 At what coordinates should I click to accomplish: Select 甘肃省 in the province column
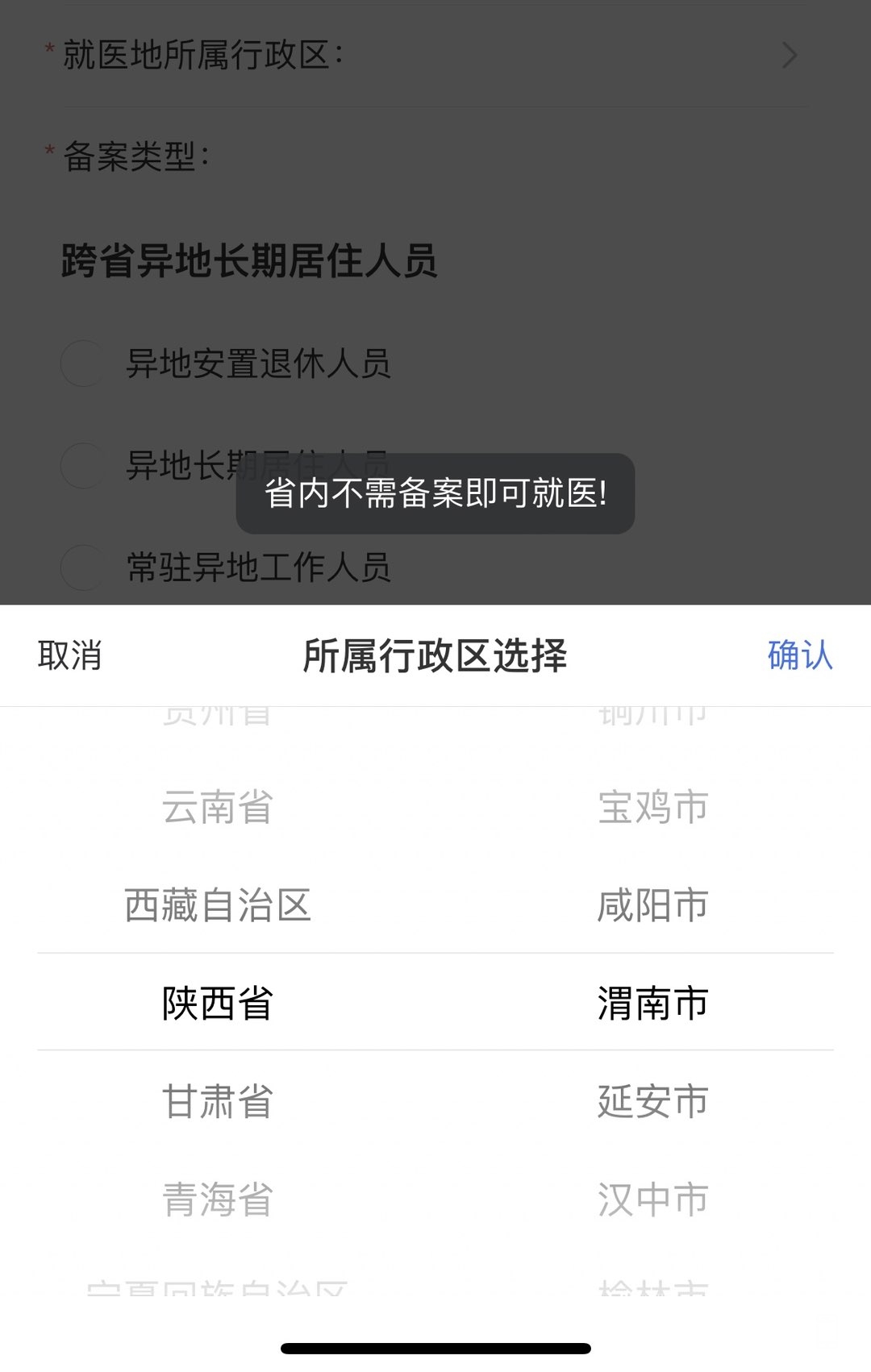(x=218, y=1102)
